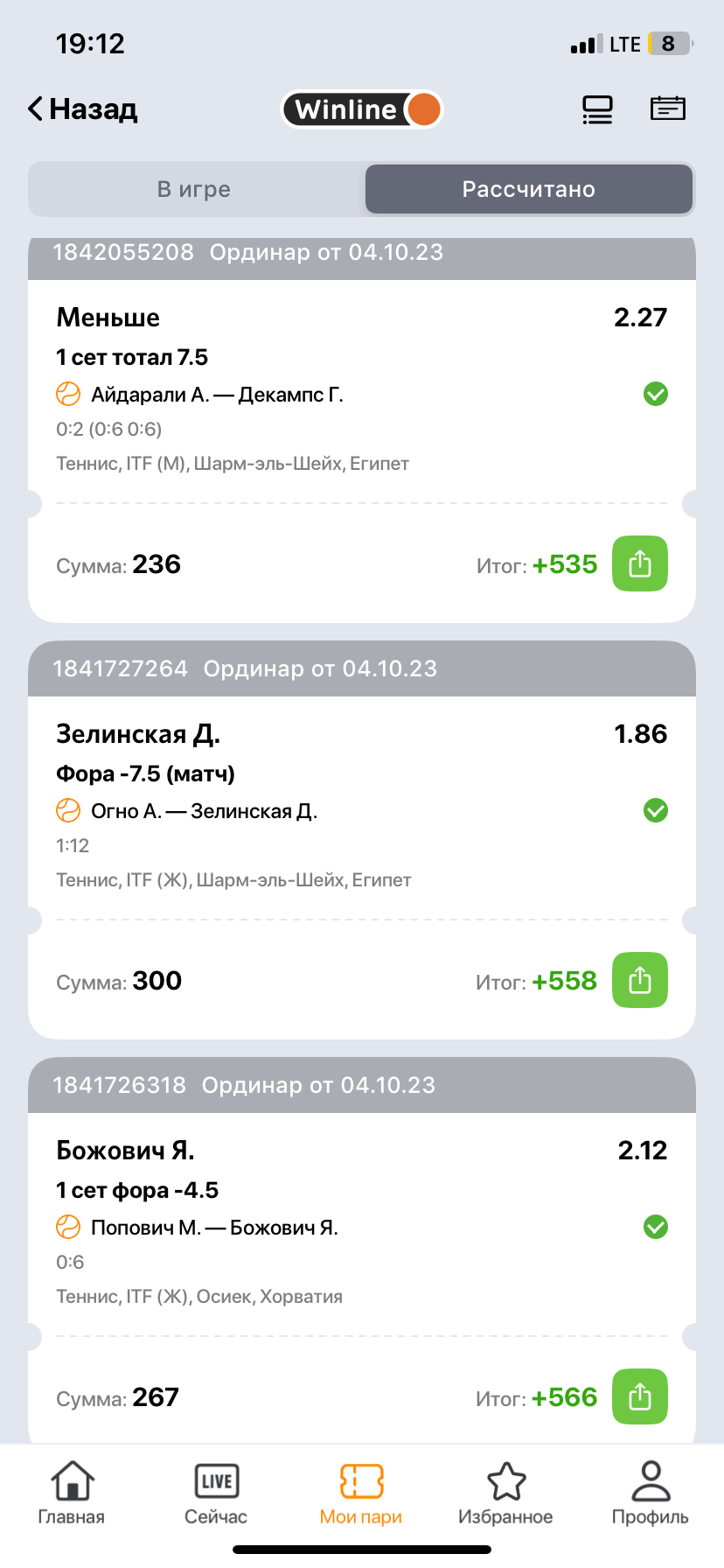The width and height of the screenshot is (724, 1568).
Task: Open bet card Айдарали А. — Декампс Г.
Action: coord(217,395)
